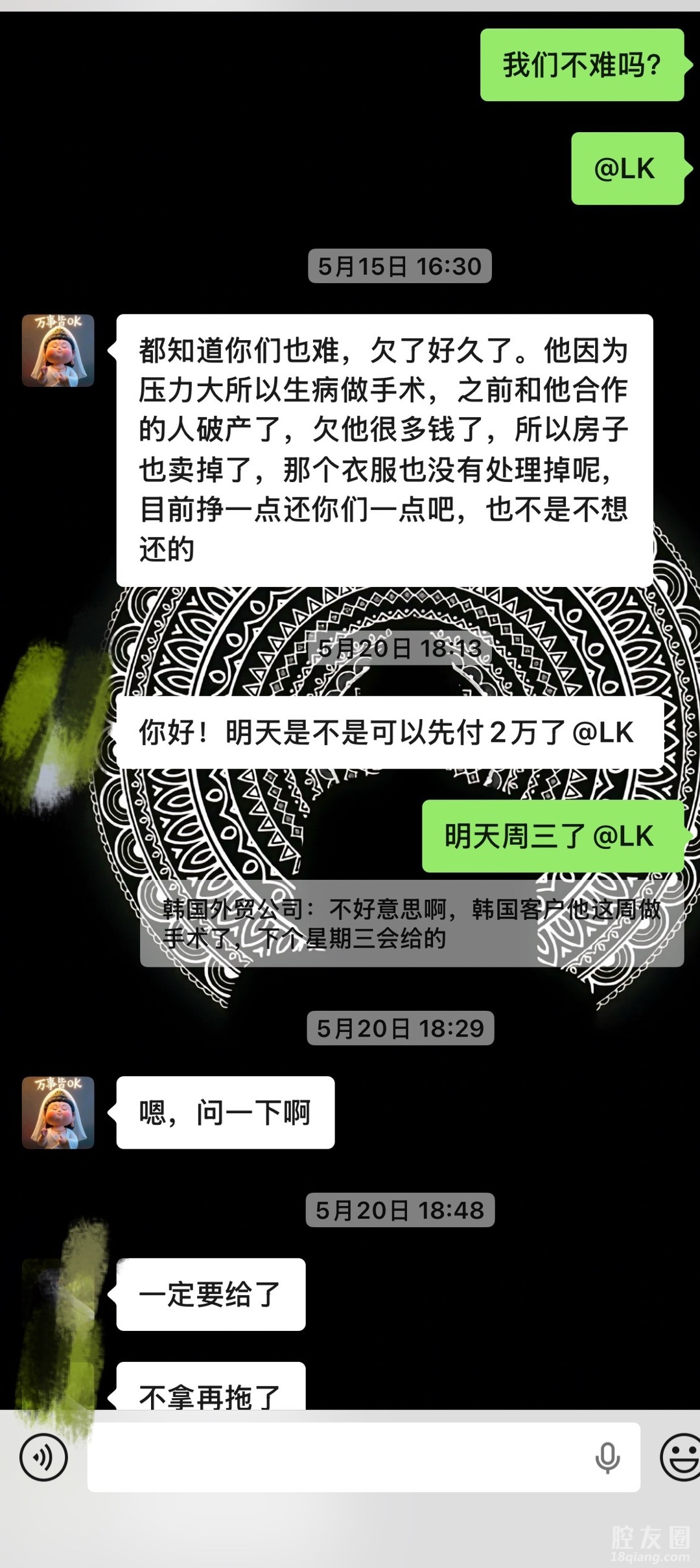Switch to voice message input

pyautogui.click(x=43, y=1457)
